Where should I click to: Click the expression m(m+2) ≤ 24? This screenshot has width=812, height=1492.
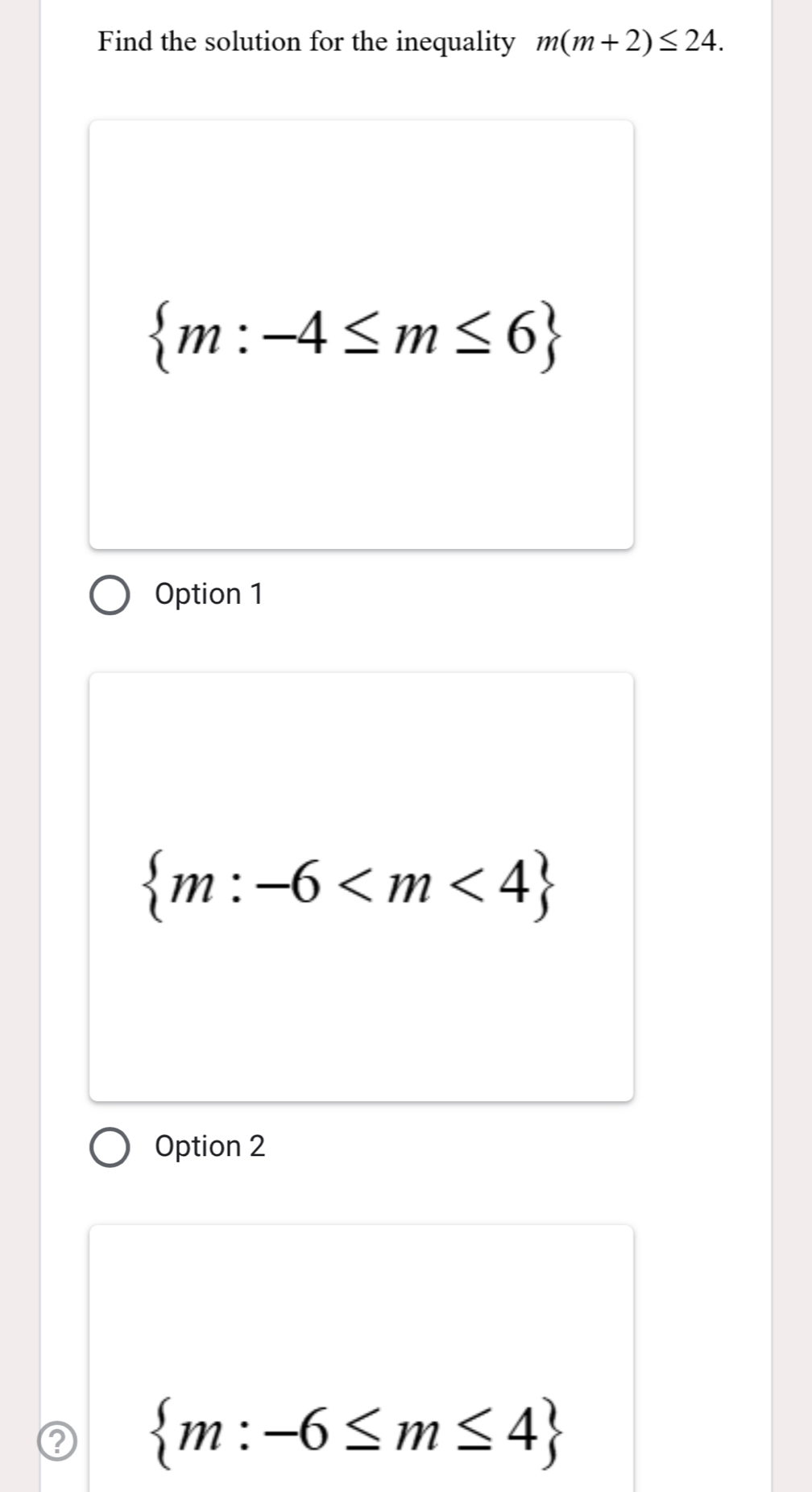(x=627, y=40)
